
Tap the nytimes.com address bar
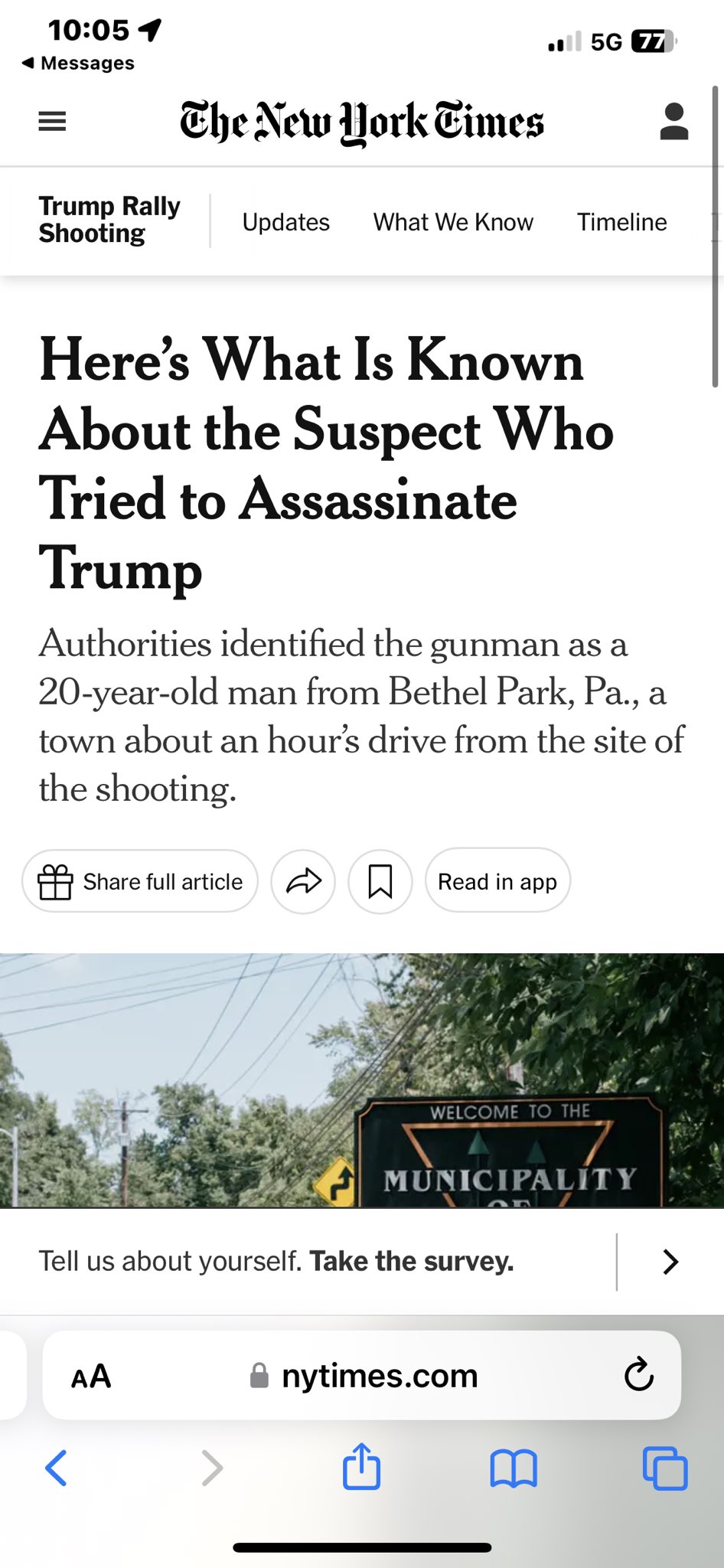[362, 1376]
